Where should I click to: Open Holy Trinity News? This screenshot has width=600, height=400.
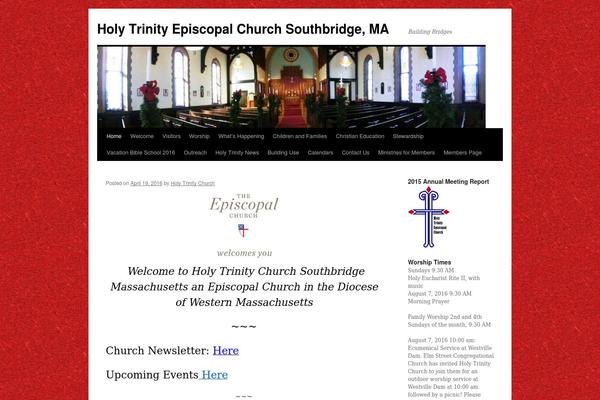click(x=237, y=153)
